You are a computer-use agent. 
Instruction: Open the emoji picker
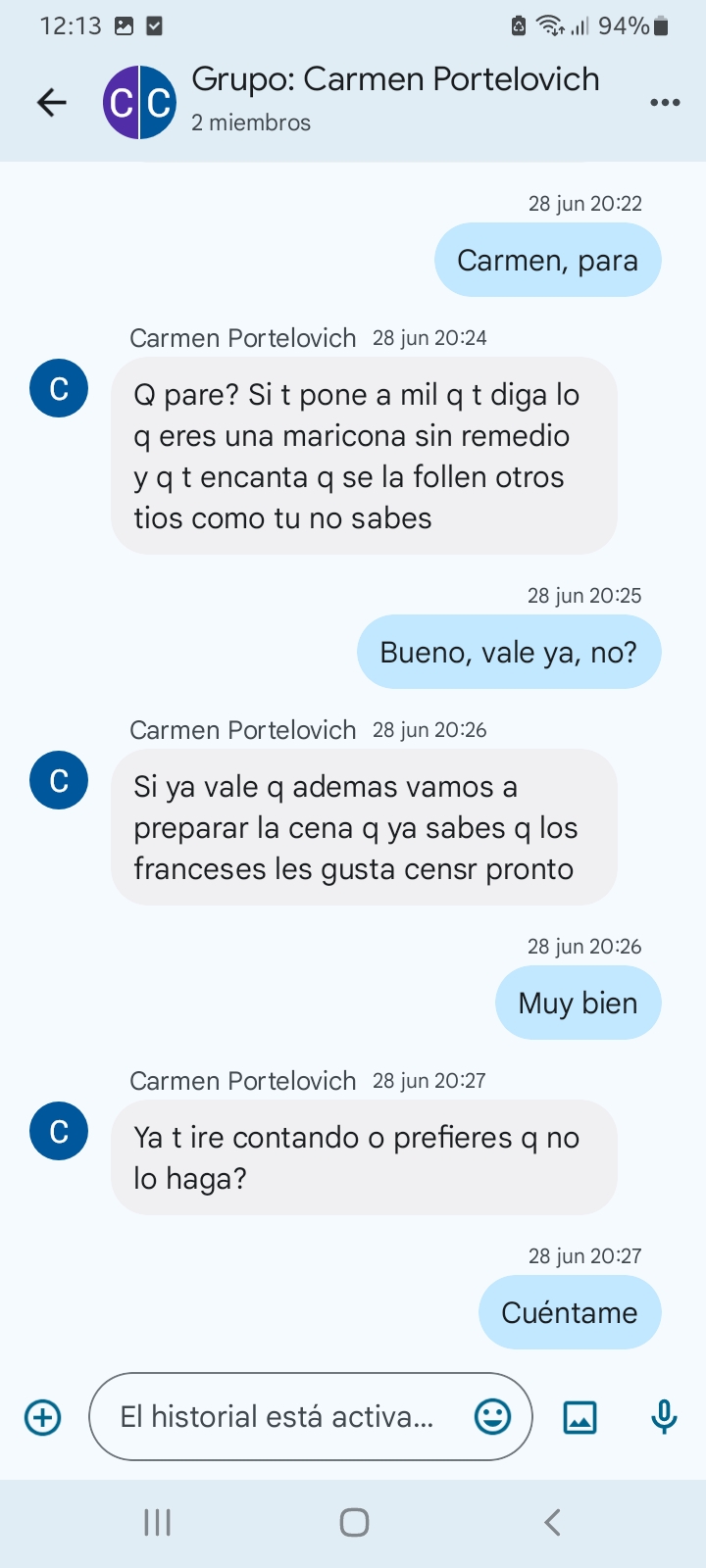[x=492, y=1416]
